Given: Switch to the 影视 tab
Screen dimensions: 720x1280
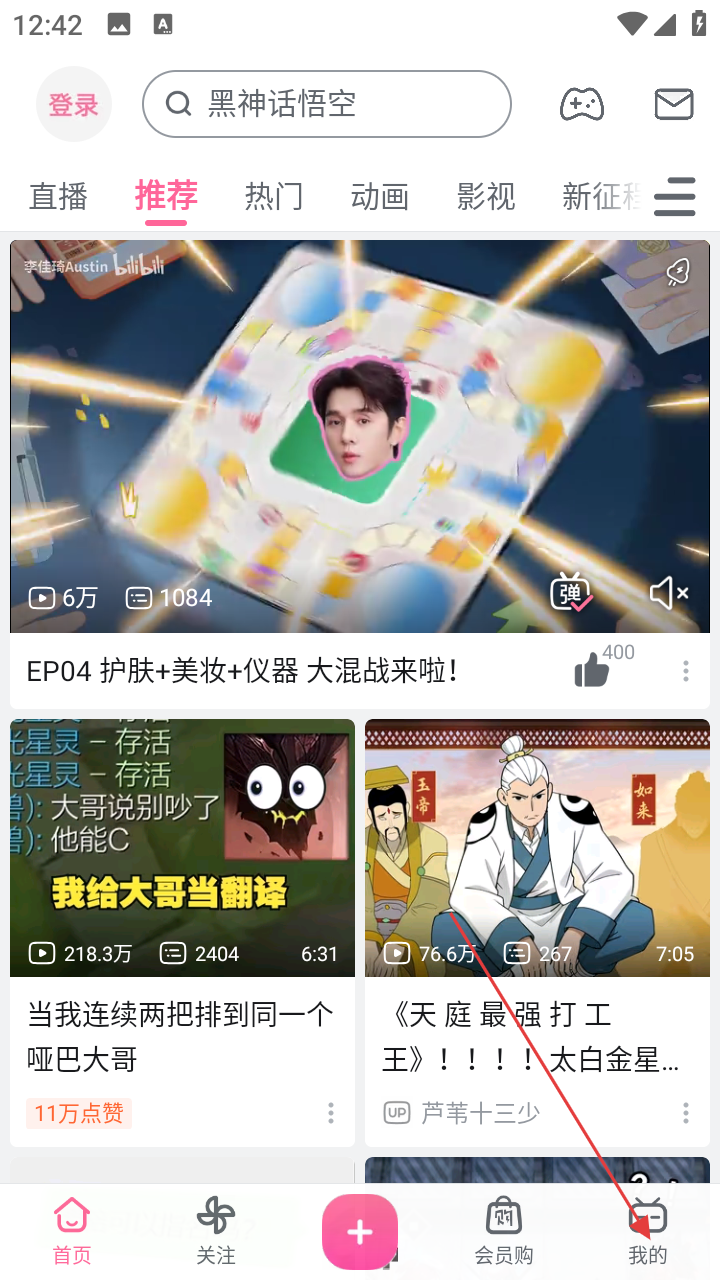Looking at the screenshot, I should tap(486, 196).
